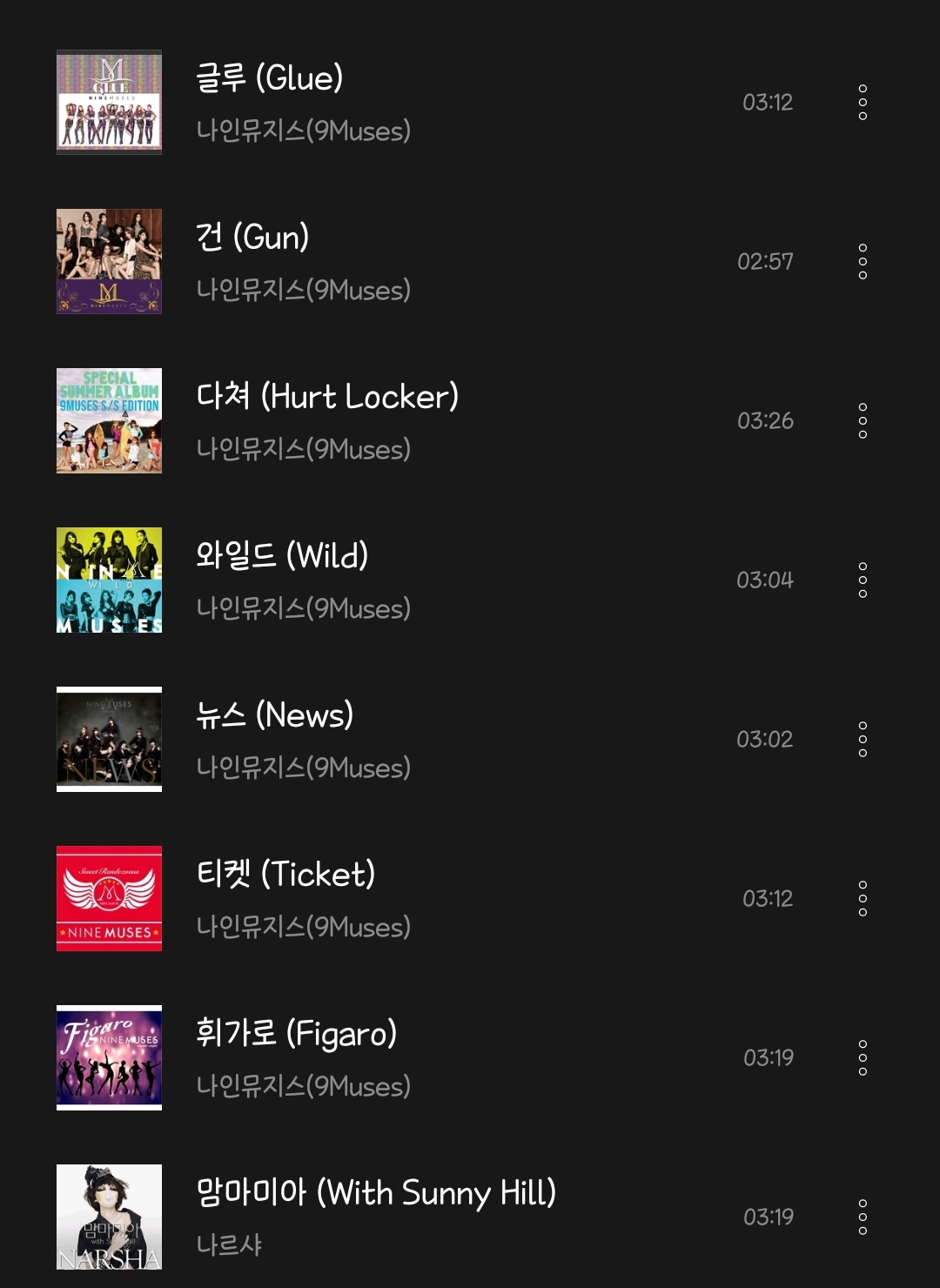This screenshot has width=940, height=1288.
Task: Open the Sweet Rendezvous album cover thumbnail
Action: click(109, 899)
